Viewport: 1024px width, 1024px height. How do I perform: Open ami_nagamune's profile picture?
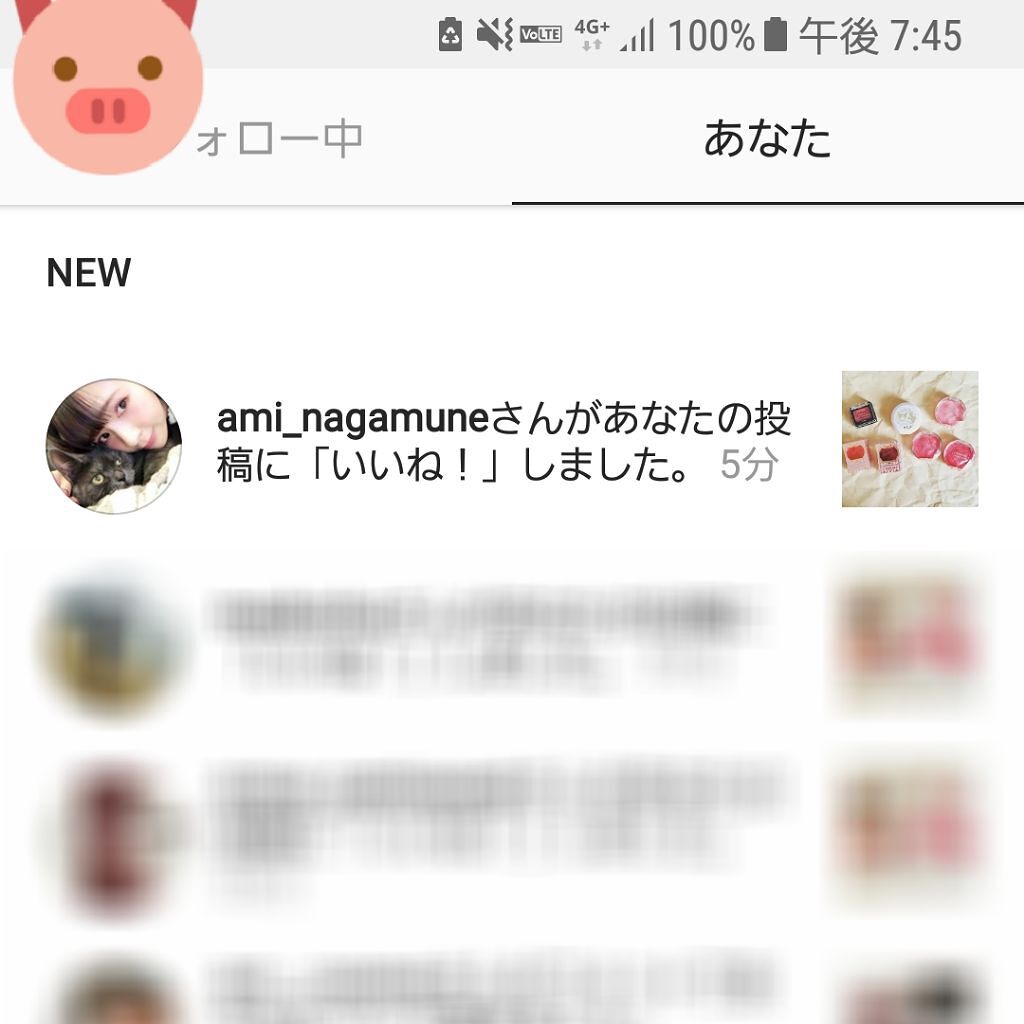point(114,446)
